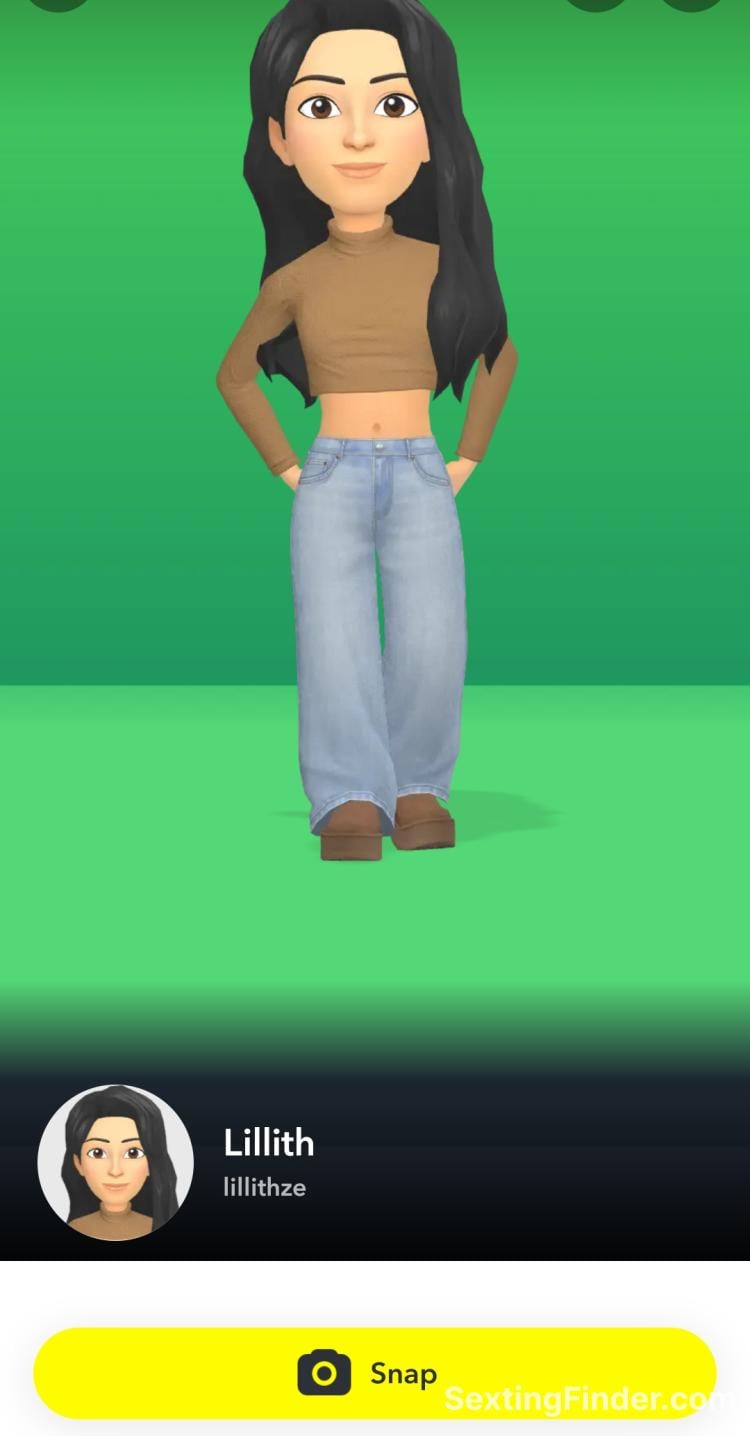Screen dimensions: 750x1436
Task: Open Lillith's circular Bitmoji profile picture
Action: click(115, 1163)
